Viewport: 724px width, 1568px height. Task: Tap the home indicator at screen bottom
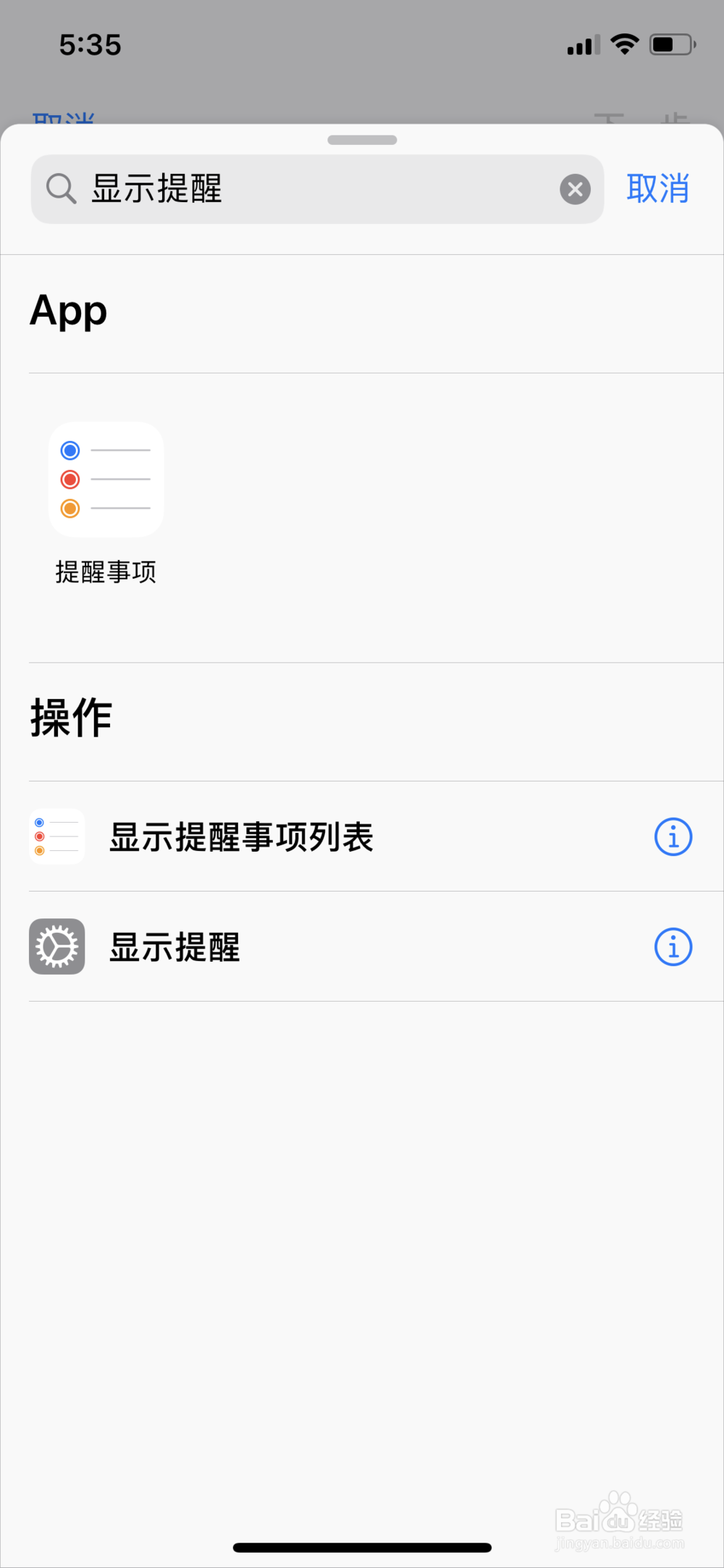pos(362,1546)
